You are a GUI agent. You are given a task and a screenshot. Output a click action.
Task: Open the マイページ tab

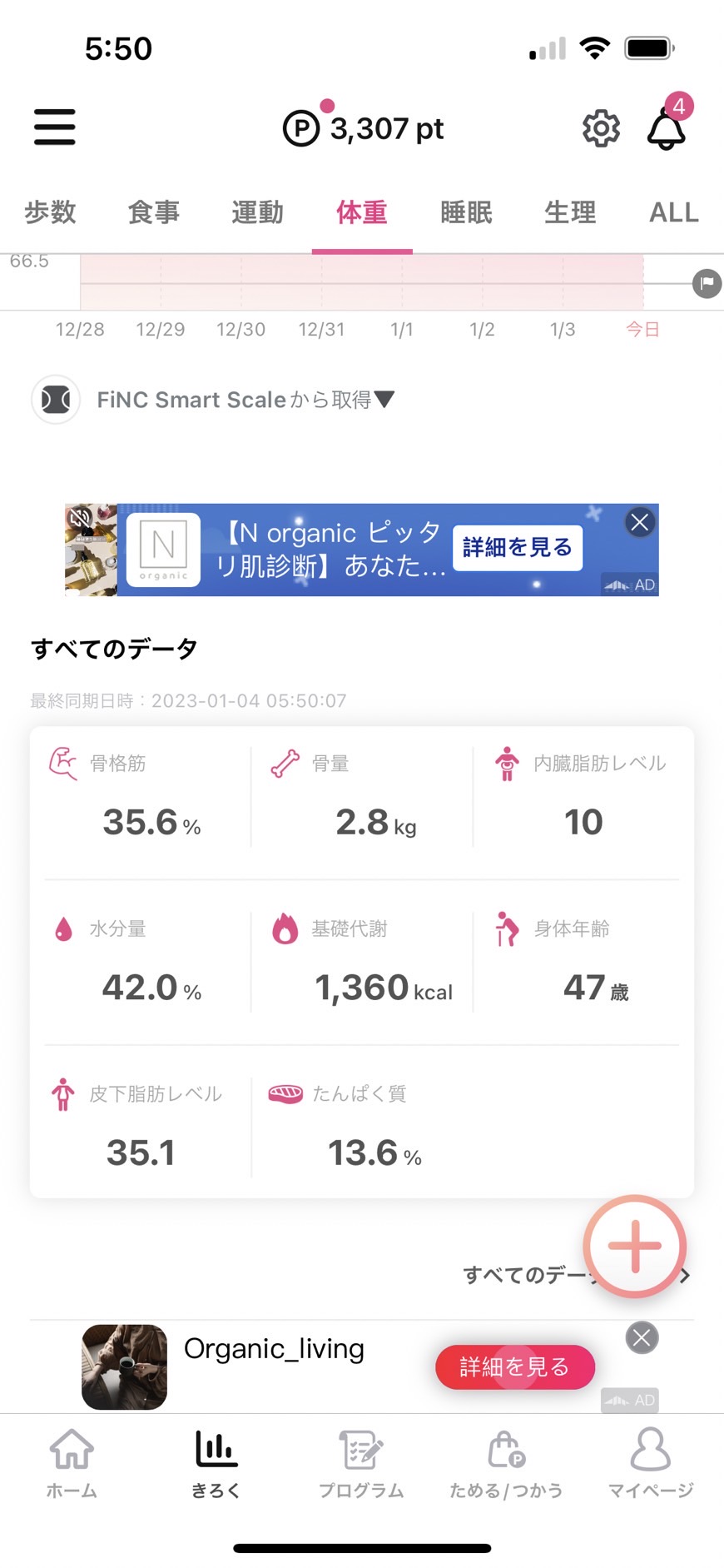click(651, 1463)
